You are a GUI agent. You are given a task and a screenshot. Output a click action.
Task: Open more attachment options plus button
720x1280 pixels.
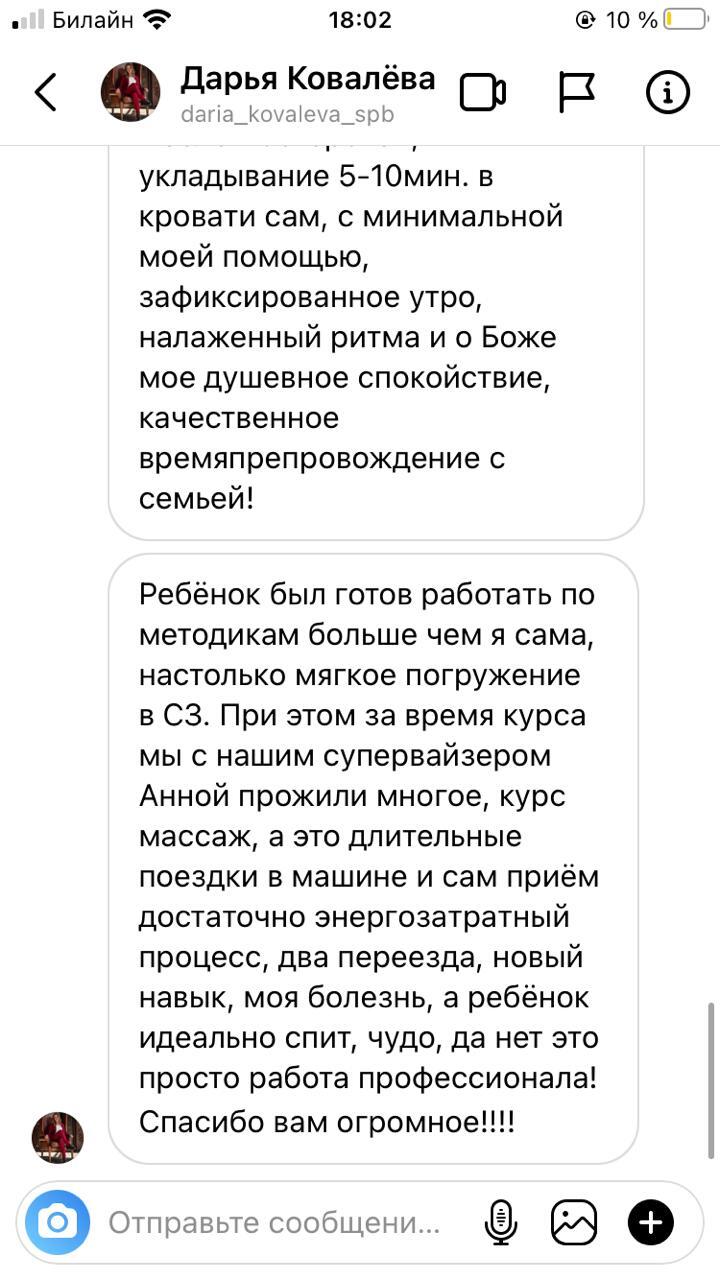650,1222
